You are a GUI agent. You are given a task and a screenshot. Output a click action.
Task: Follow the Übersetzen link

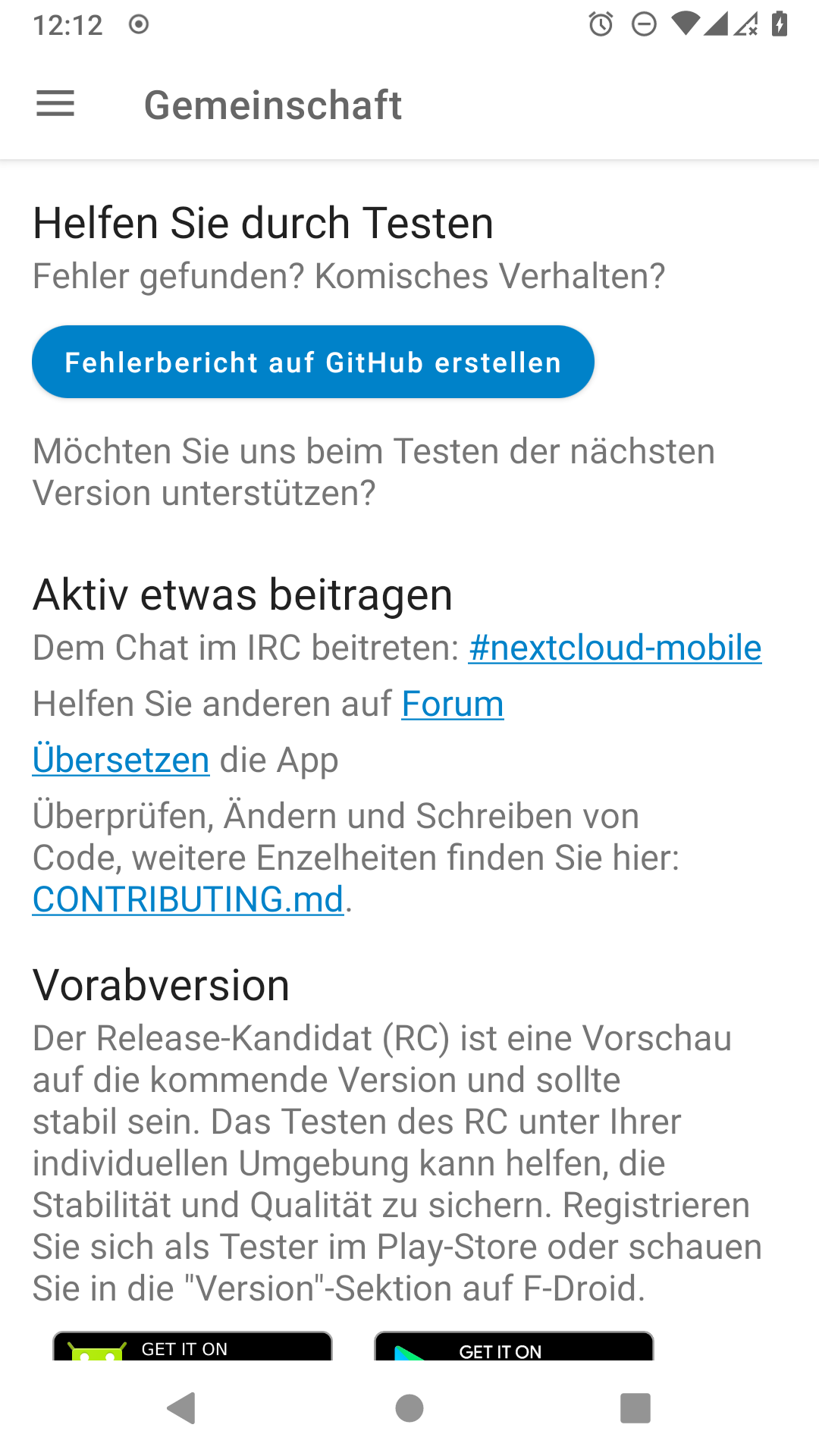(x=121, y=760)
